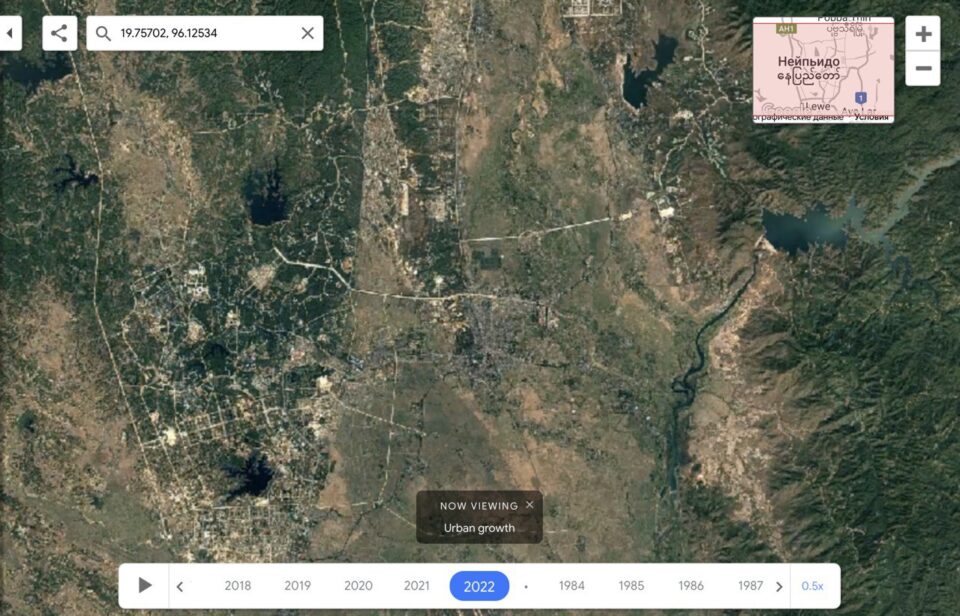Jump to year 2019

click(x=297, y=586)
